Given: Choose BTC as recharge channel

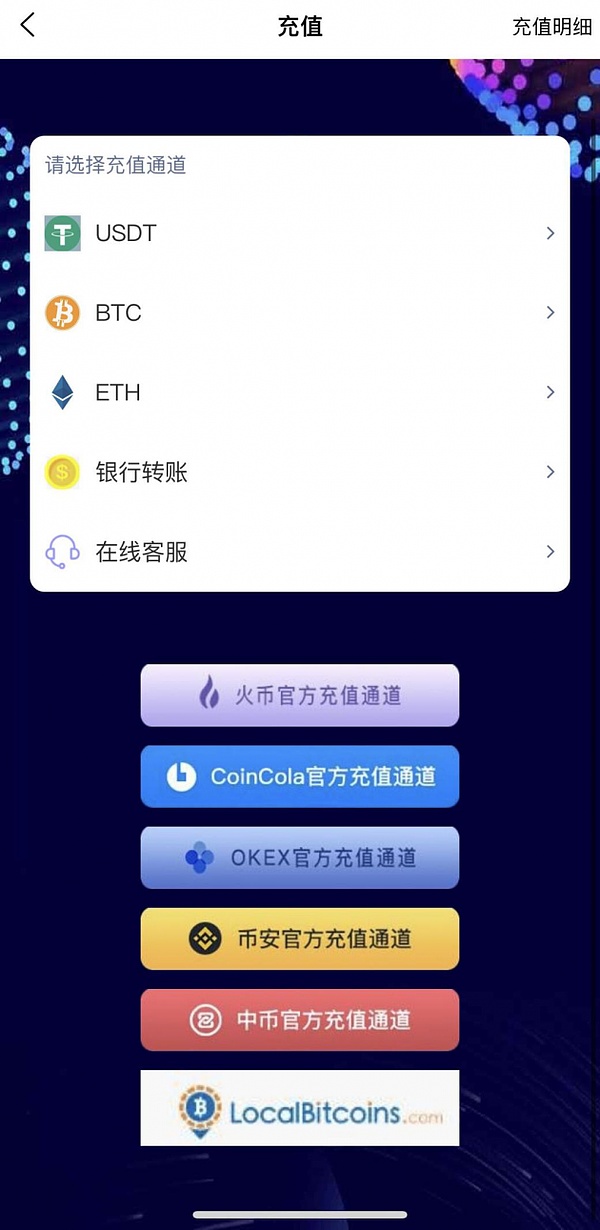Looking at the screenshot, I should (300, 313).
